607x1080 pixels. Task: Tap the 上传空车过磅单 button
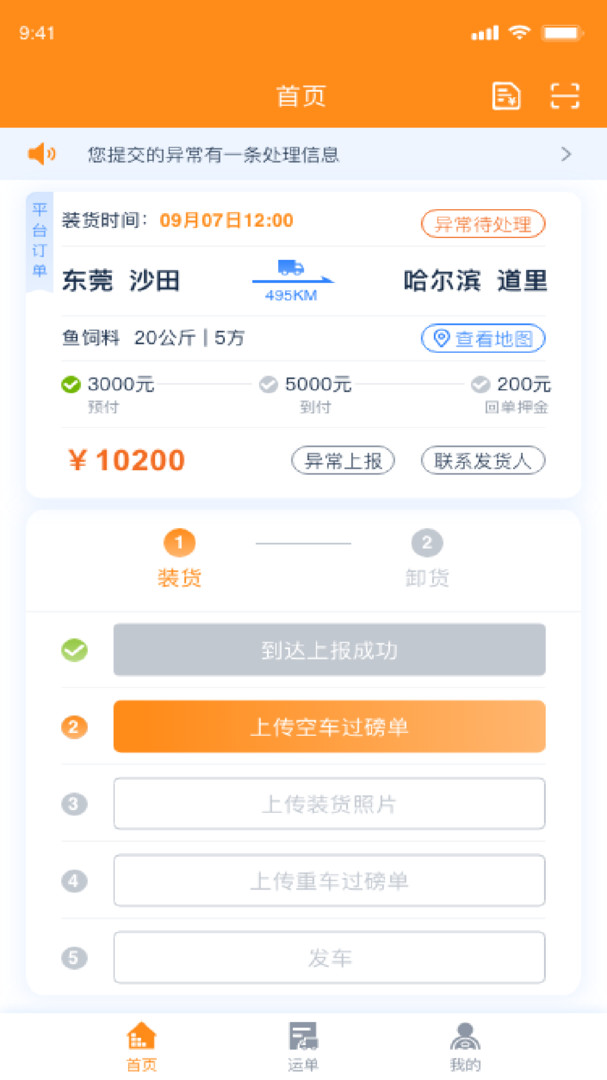click(x=329, y=726)
